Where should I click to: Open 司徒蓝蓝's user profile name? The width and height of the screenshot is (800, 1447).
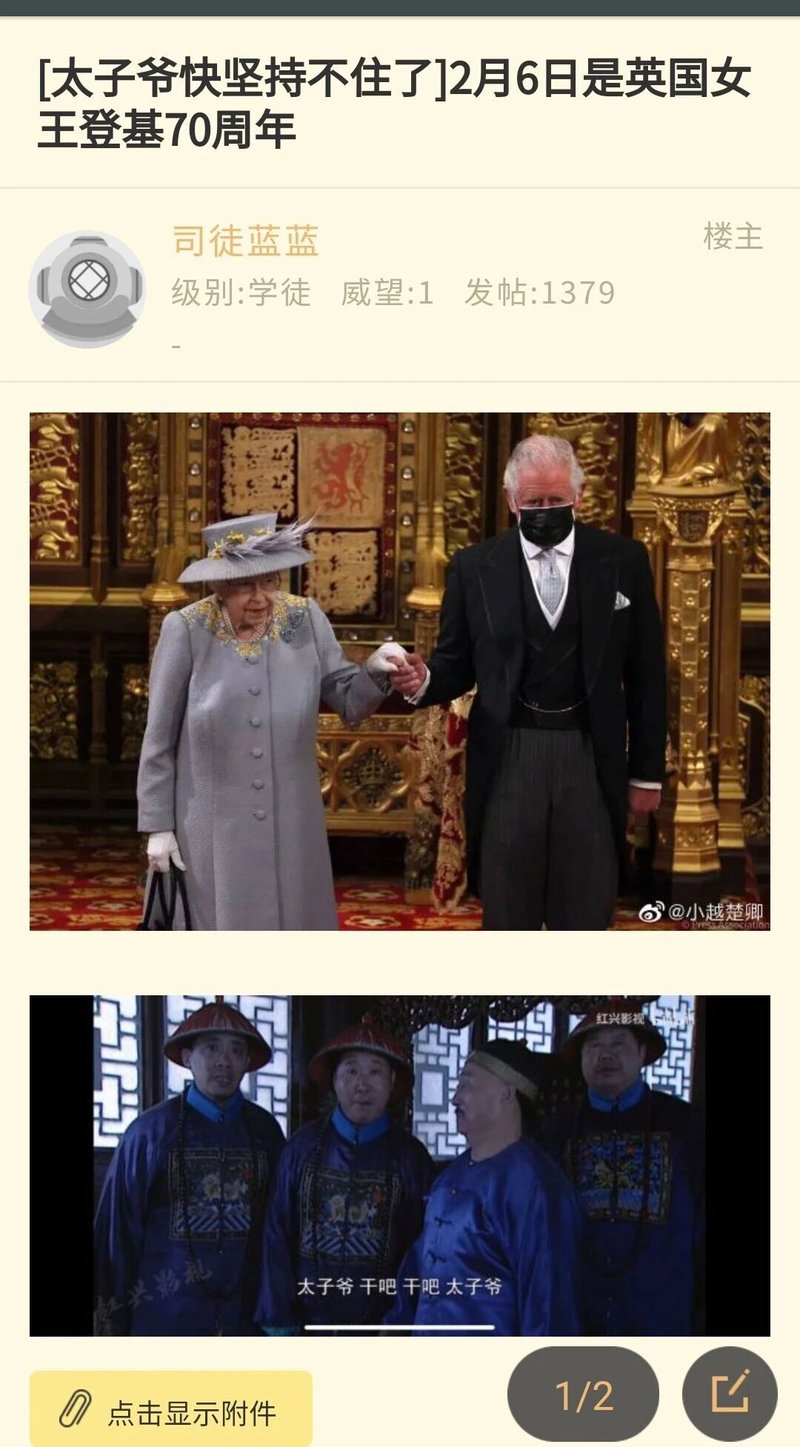[x=245, y=241]
